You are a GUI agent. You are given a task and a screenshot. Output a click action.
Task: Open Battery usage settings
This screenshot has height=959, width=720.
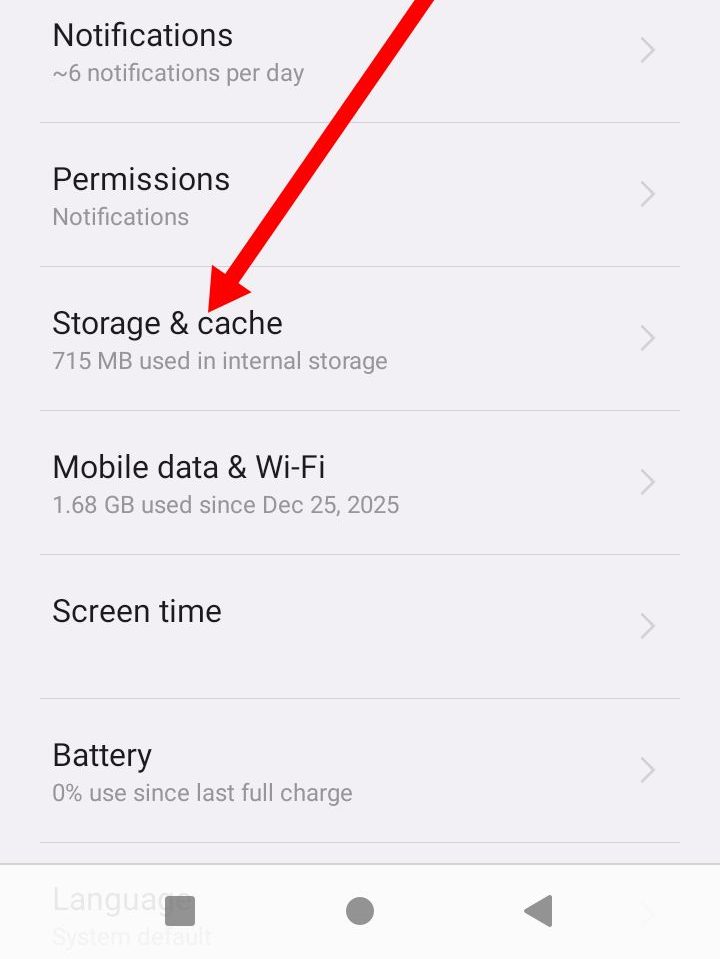point(360,771)
